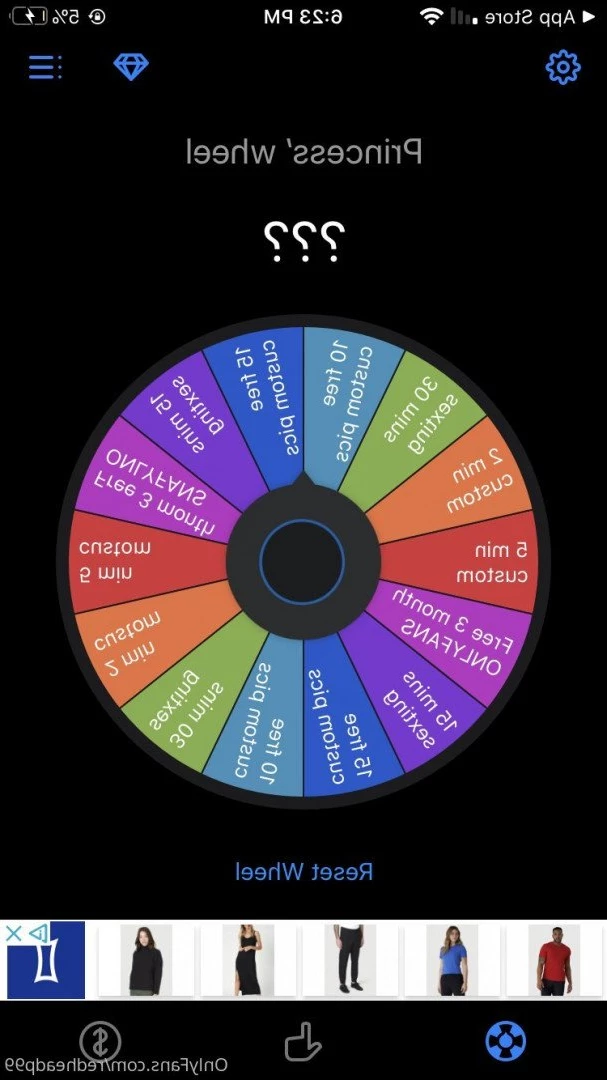Switch to the pointing finger tab

point(303,1041)
